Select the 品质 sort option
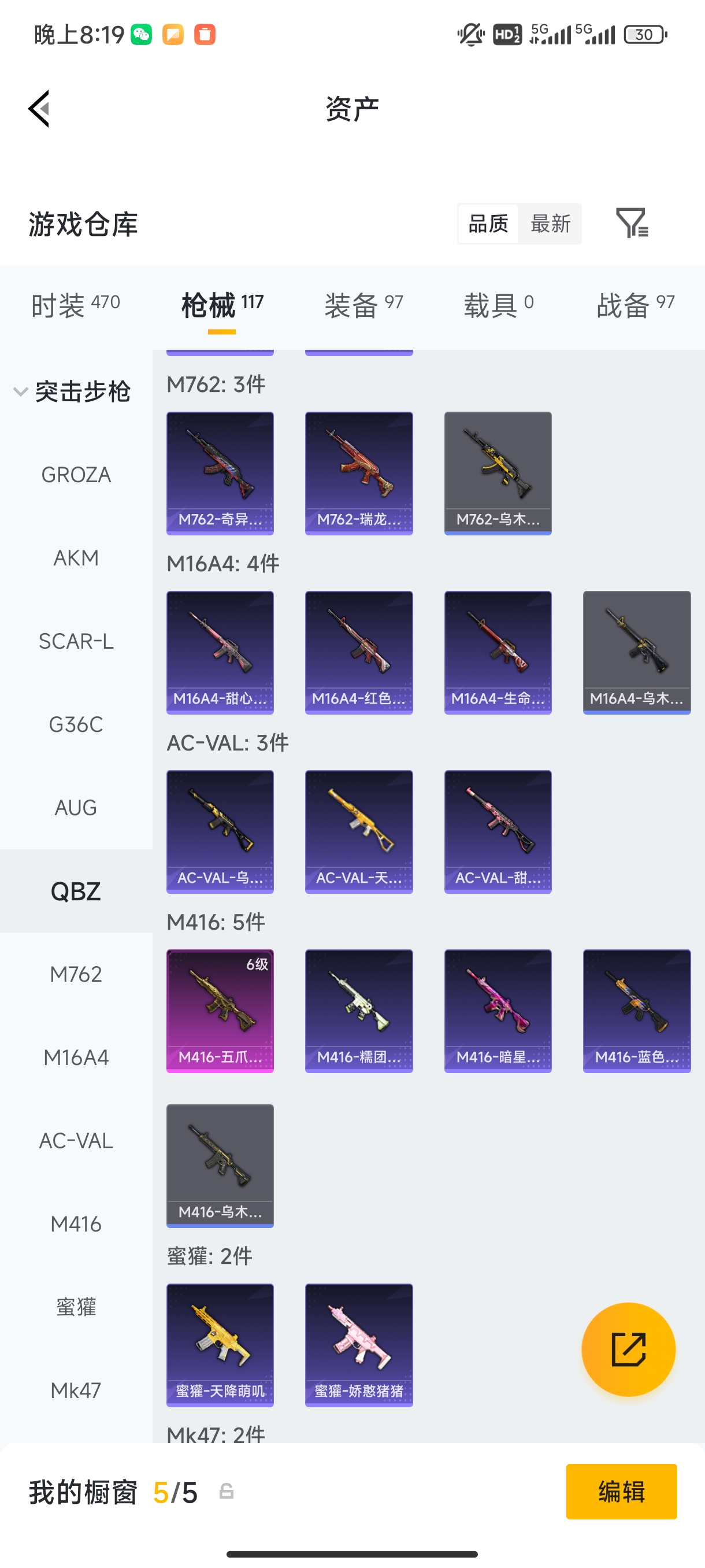 pos(488,224)
